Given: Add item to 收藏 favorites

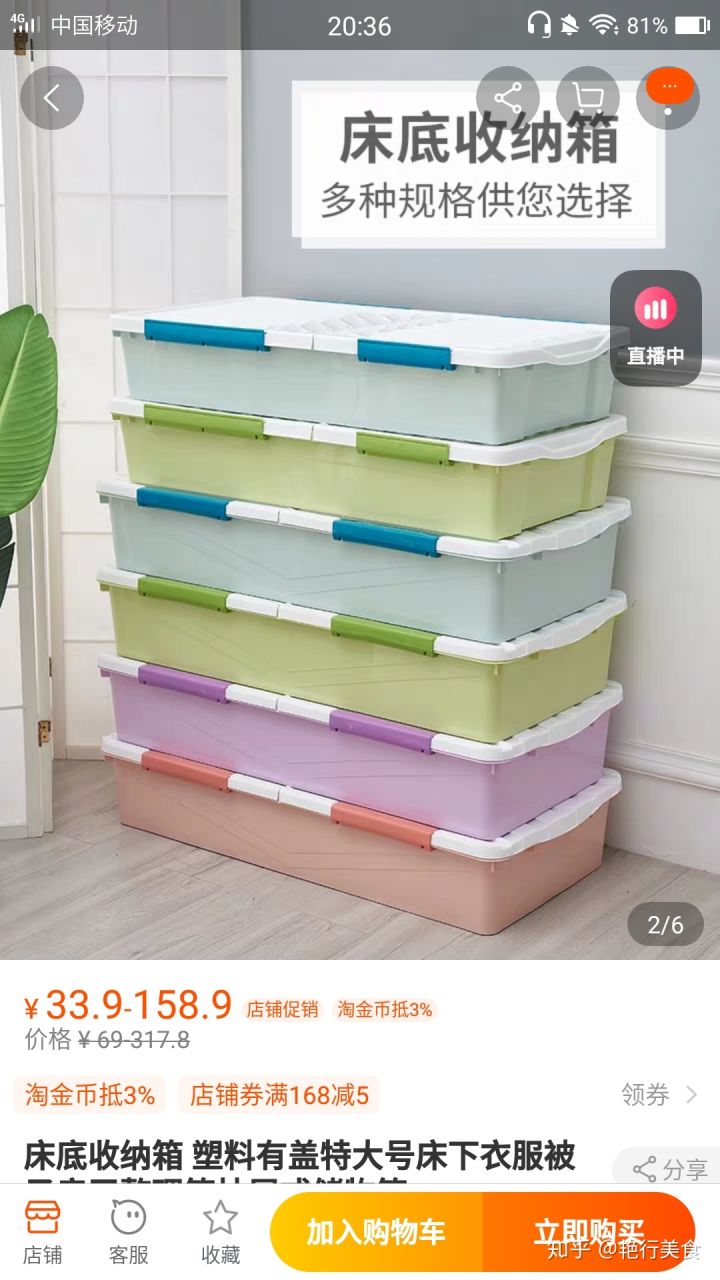Looking at the screenshot, I should (220, 1232).
